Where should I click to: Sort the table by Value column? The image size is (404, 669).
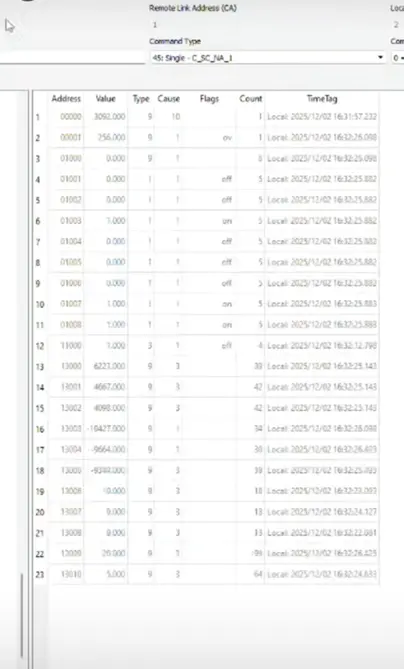click(x=105, y=99)
